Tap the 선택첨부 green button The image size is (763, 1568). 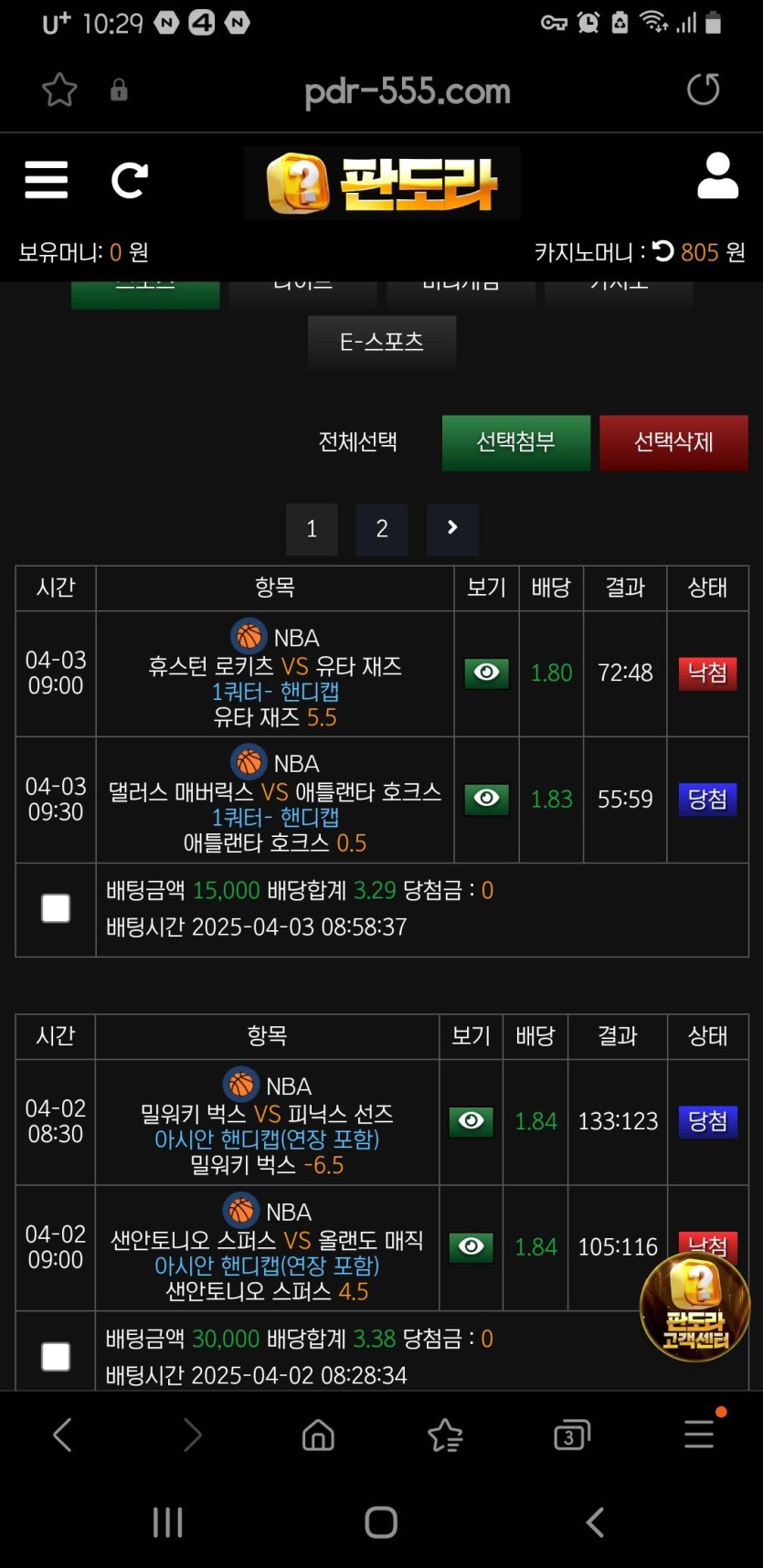point(515,443)
